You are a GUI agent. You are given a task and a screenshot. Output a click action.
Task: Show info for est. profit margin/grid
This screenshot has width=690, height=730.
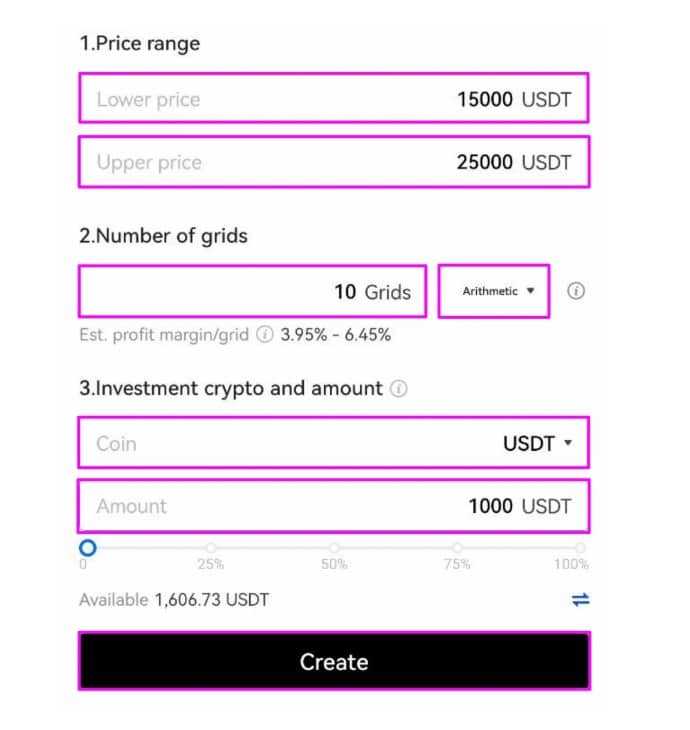(x=264, y=335)
